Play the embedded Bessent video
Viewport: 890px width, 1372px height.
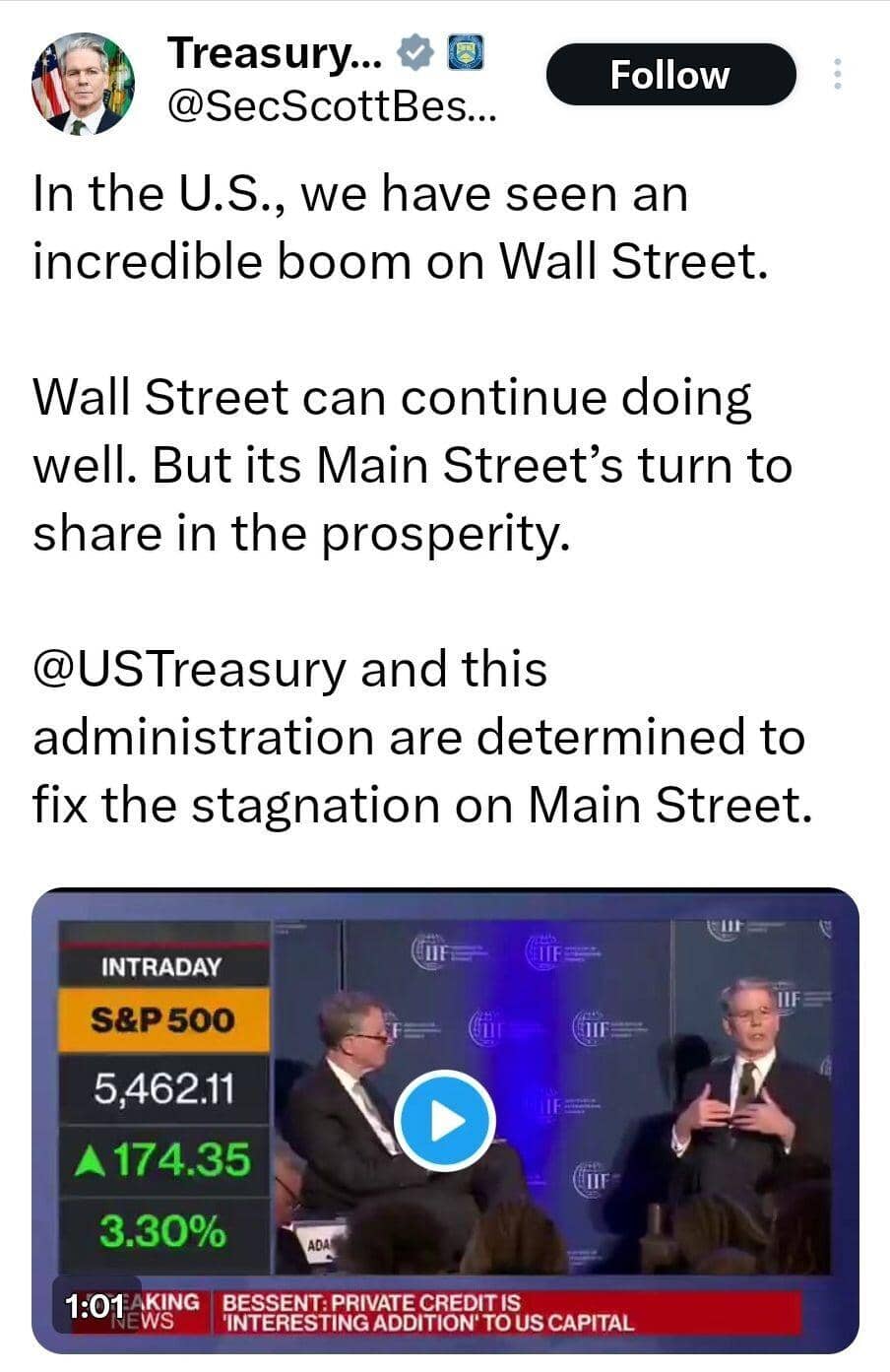coord(444,1120)
